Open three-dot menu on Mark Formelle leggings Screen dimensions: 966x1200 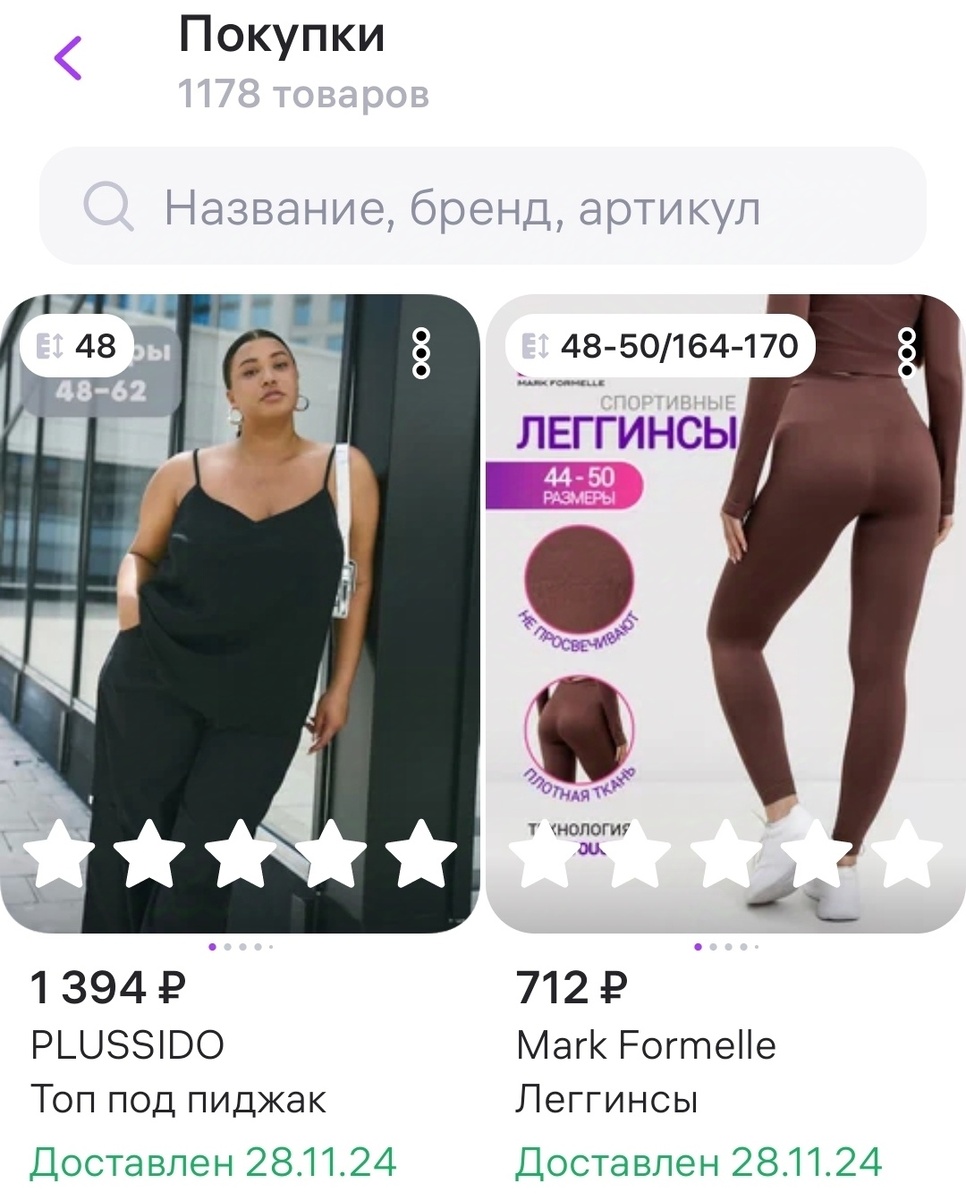907,352
